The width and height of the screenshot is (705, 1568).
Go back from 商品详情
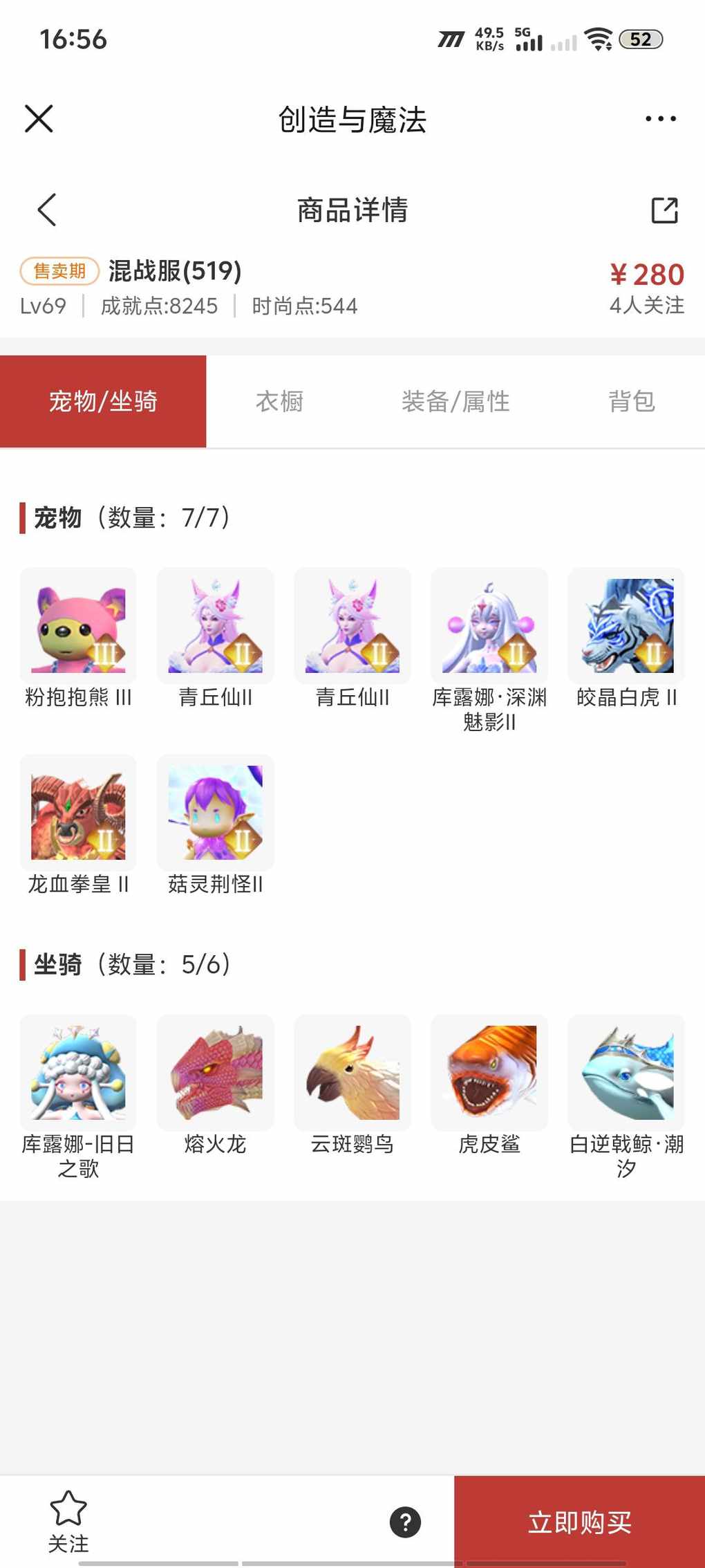tap(46, 210)
